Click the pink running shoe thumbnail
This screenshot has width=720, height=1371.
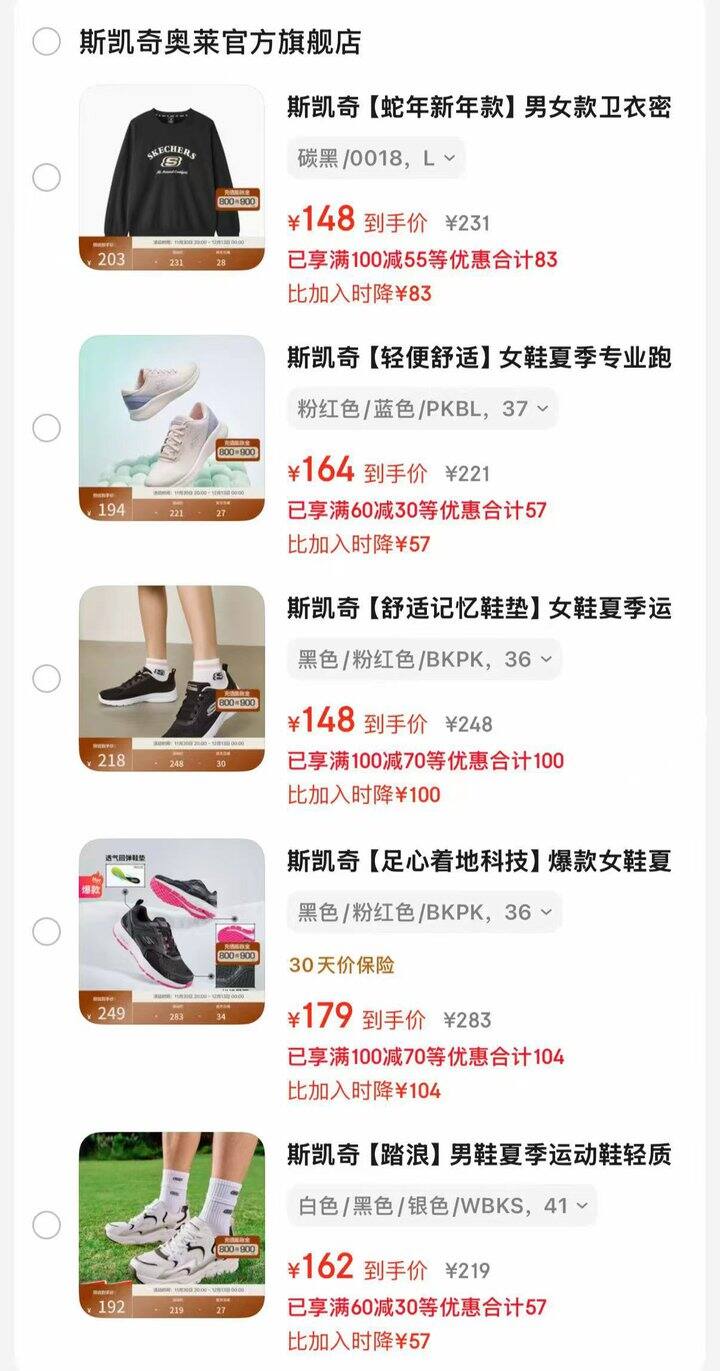coord(169,425)
